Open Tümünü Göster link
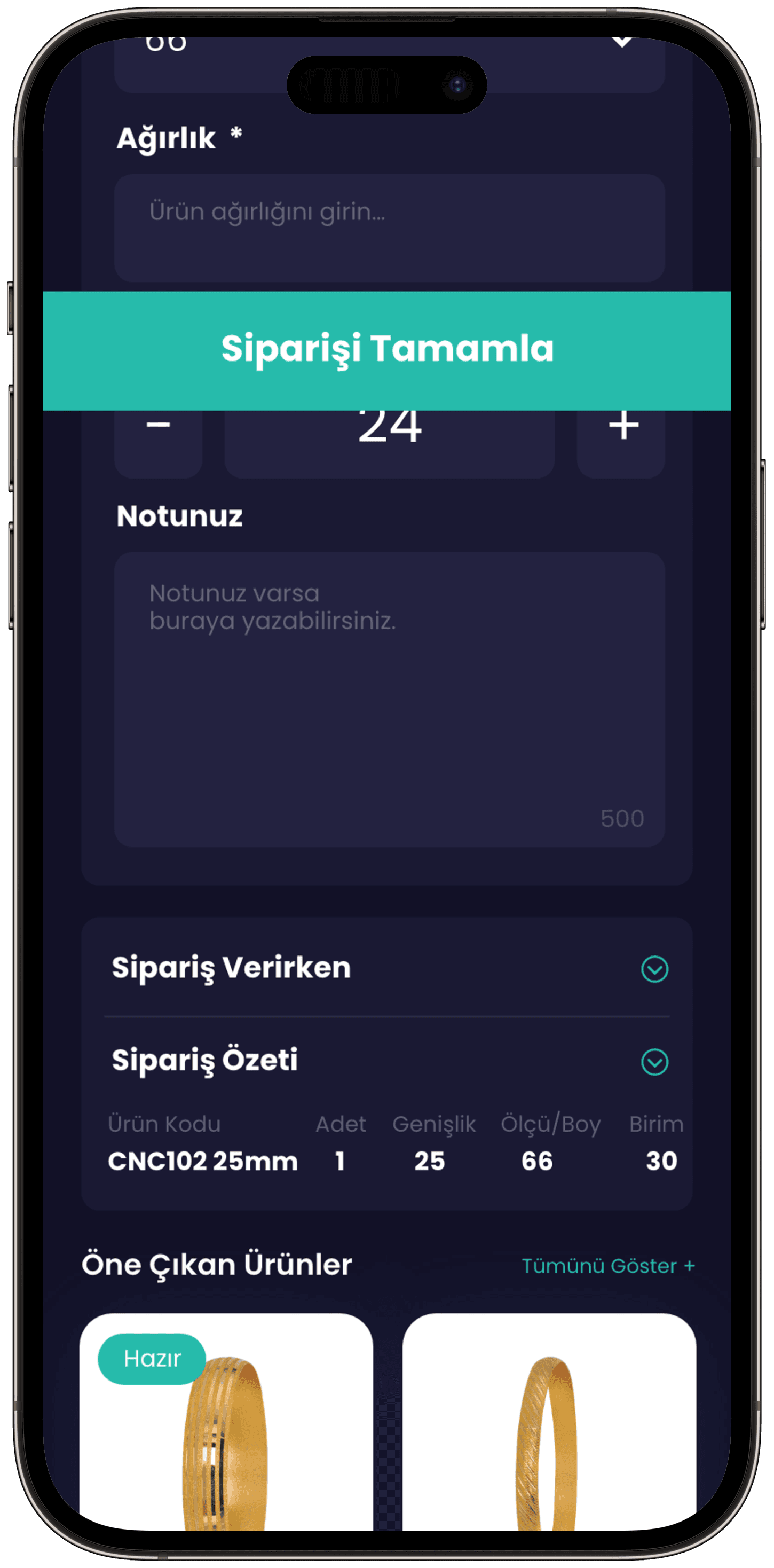Viewport: 774px width, 1568px height. point(609,1266)
